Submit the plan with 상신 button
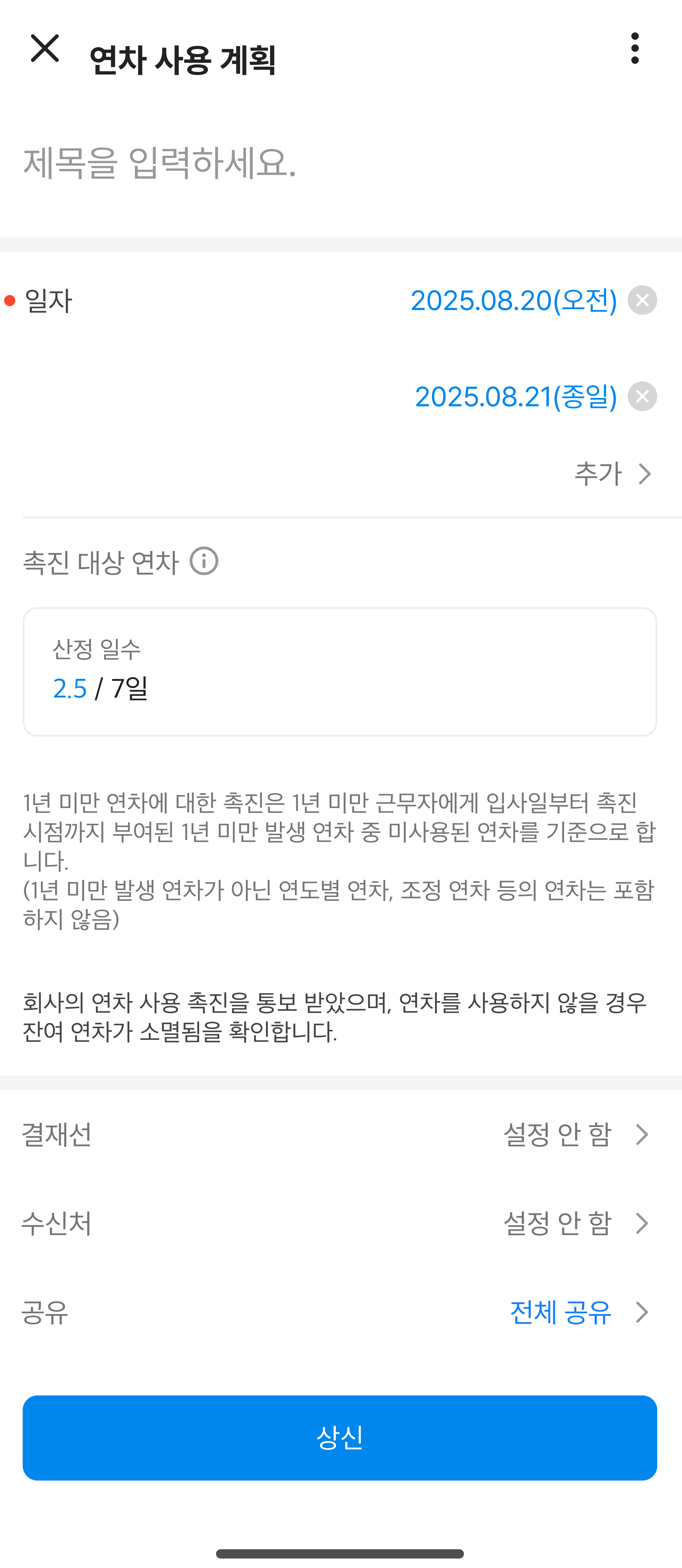The height and width of the screenshot is (1568, 682). pos(340,1438)
